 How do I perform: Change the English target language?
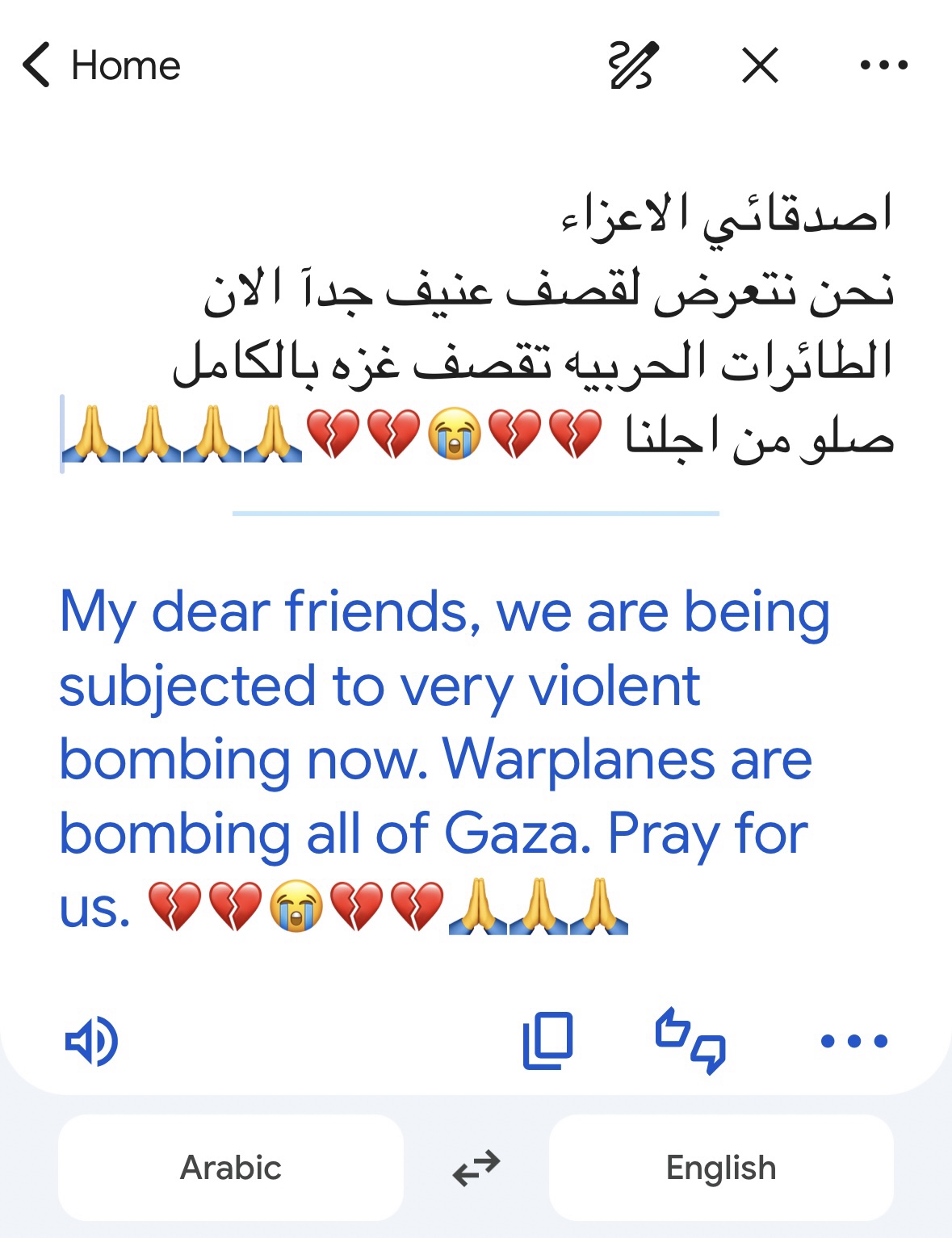[721, 1168]
